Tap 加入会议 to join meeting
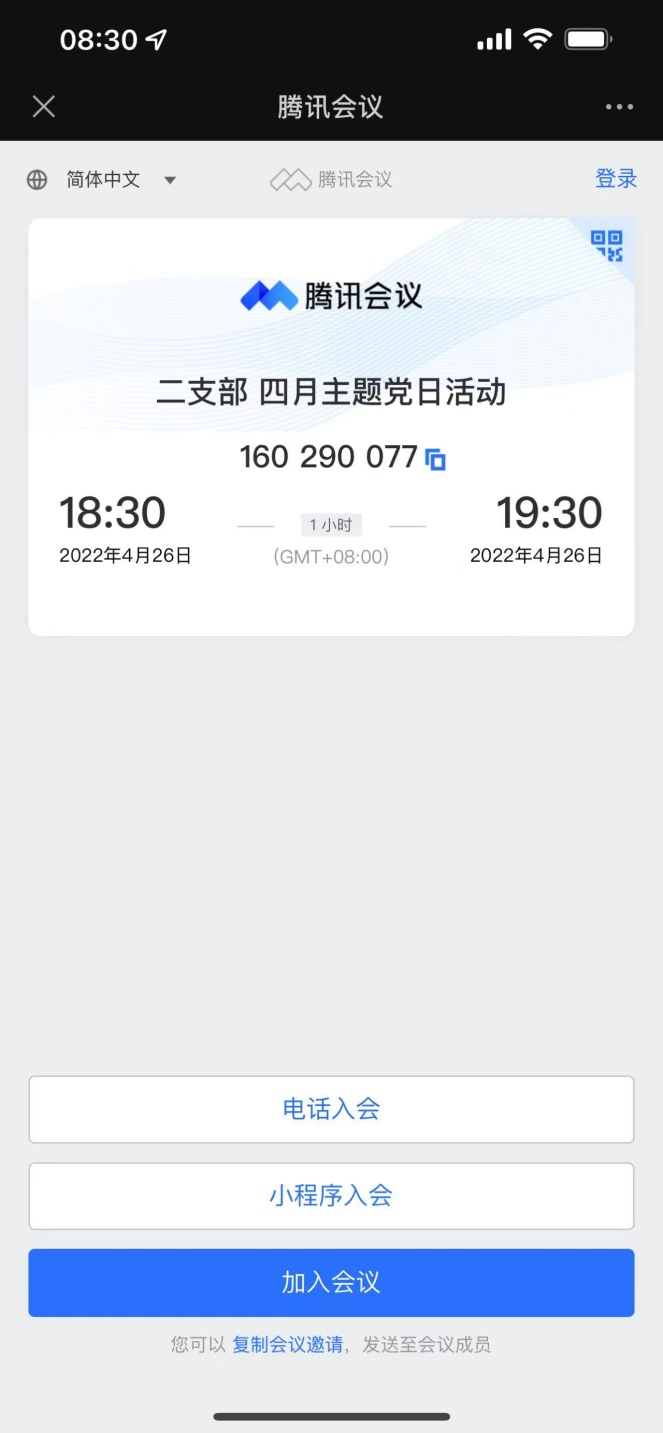Screen dimensions: 663x1433 331,1282
